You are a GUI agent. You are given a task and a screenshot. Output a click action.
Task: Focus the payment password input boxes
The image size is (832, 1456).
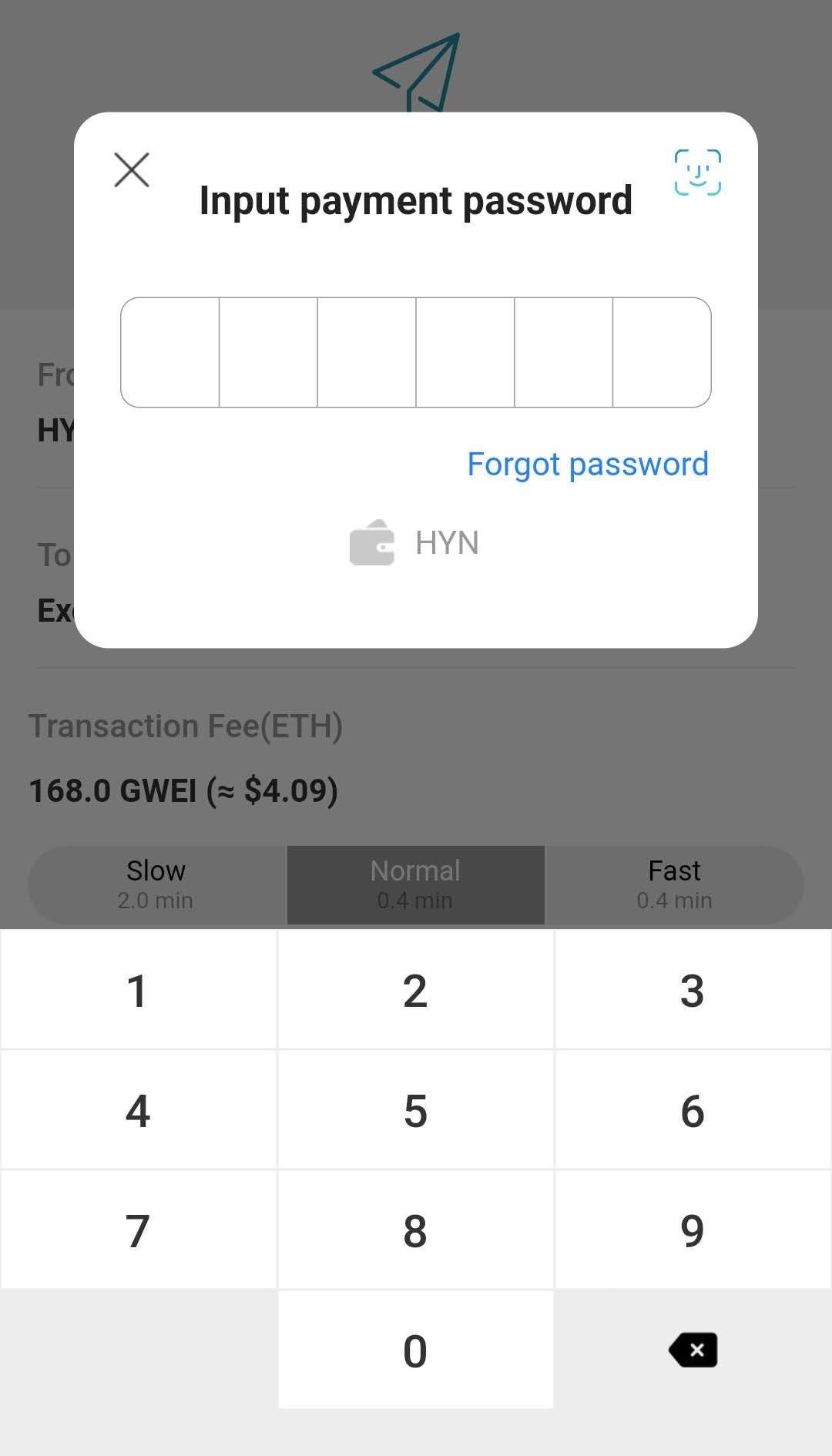416,352
